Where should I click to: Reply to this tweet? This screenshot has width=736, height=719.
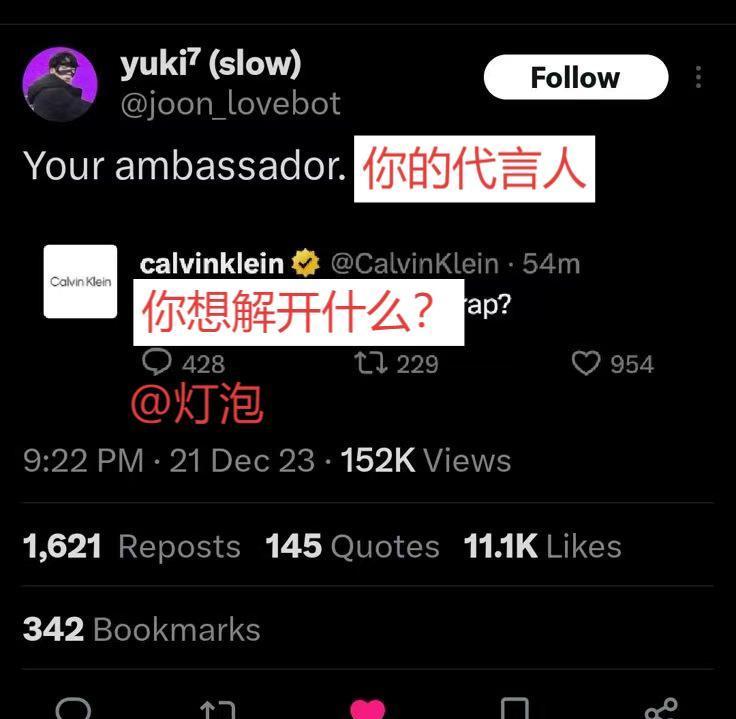73,710
